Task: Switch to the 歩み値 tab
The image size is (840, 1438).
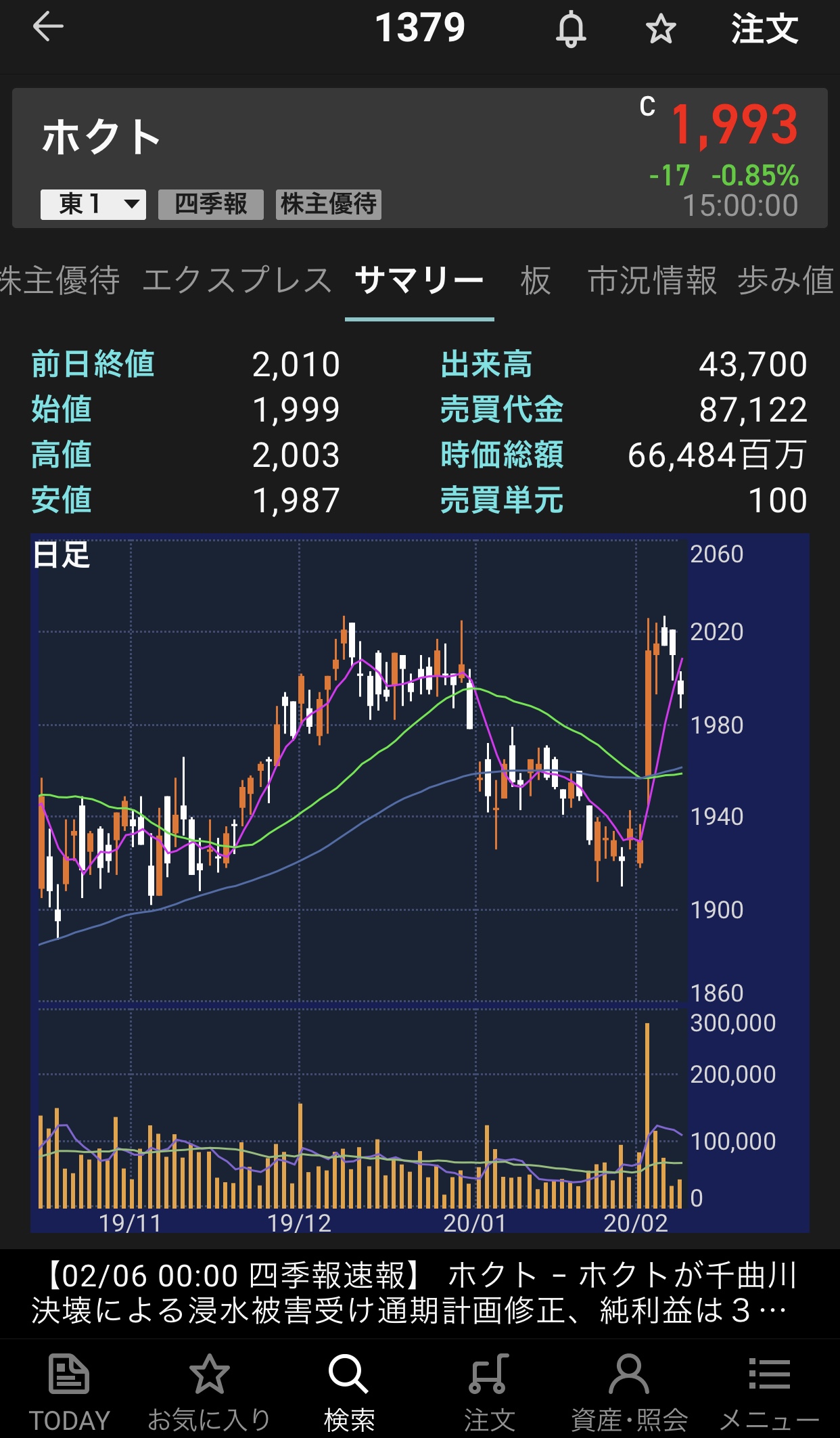Action: [x=786, y=281]
